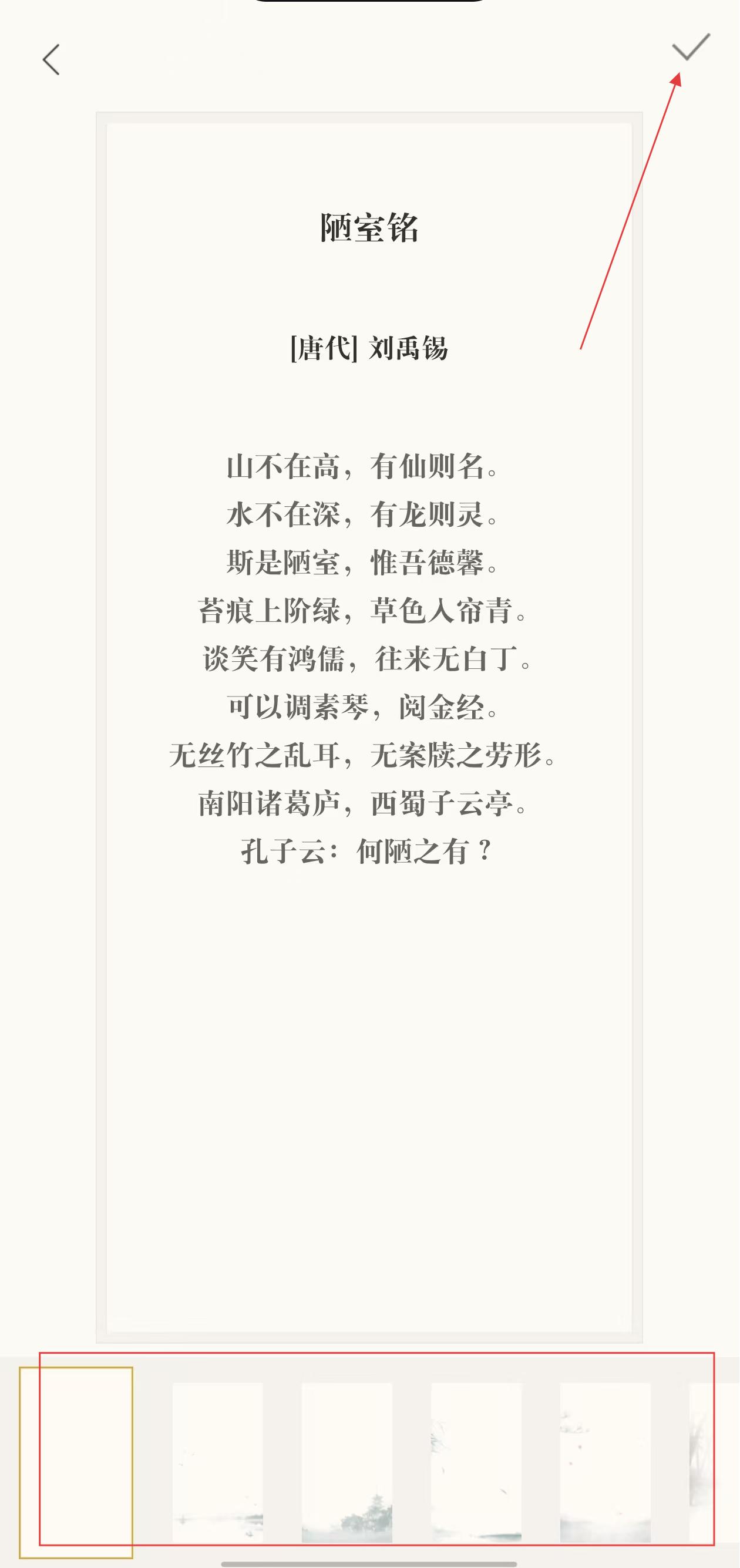Go back with the top-left arrow
The image size is (740, 1568).
pos(52,60)
